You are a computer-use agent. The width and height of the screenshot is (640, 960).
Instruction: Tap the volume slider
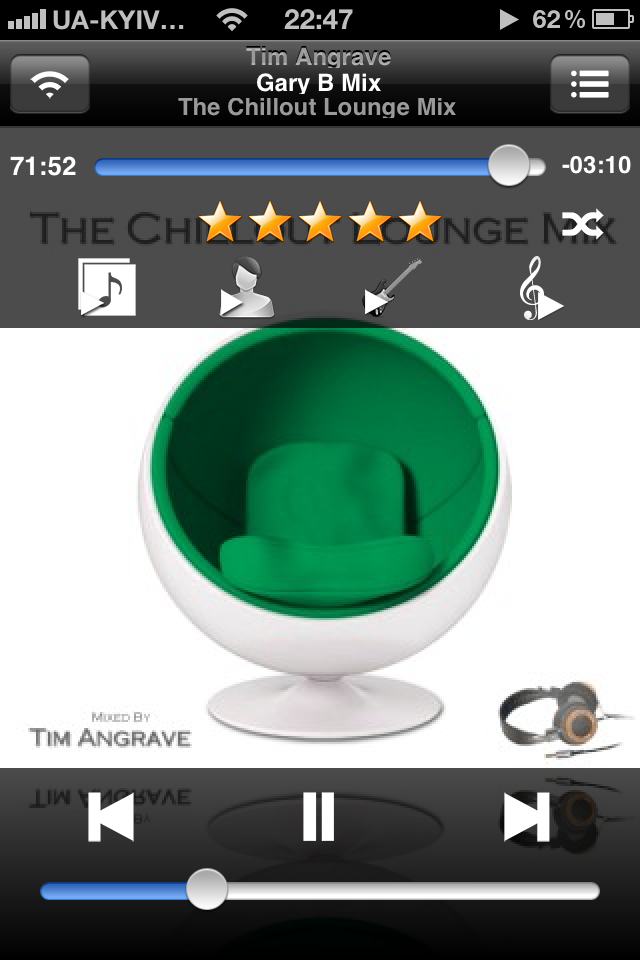(x=320, y=890)
